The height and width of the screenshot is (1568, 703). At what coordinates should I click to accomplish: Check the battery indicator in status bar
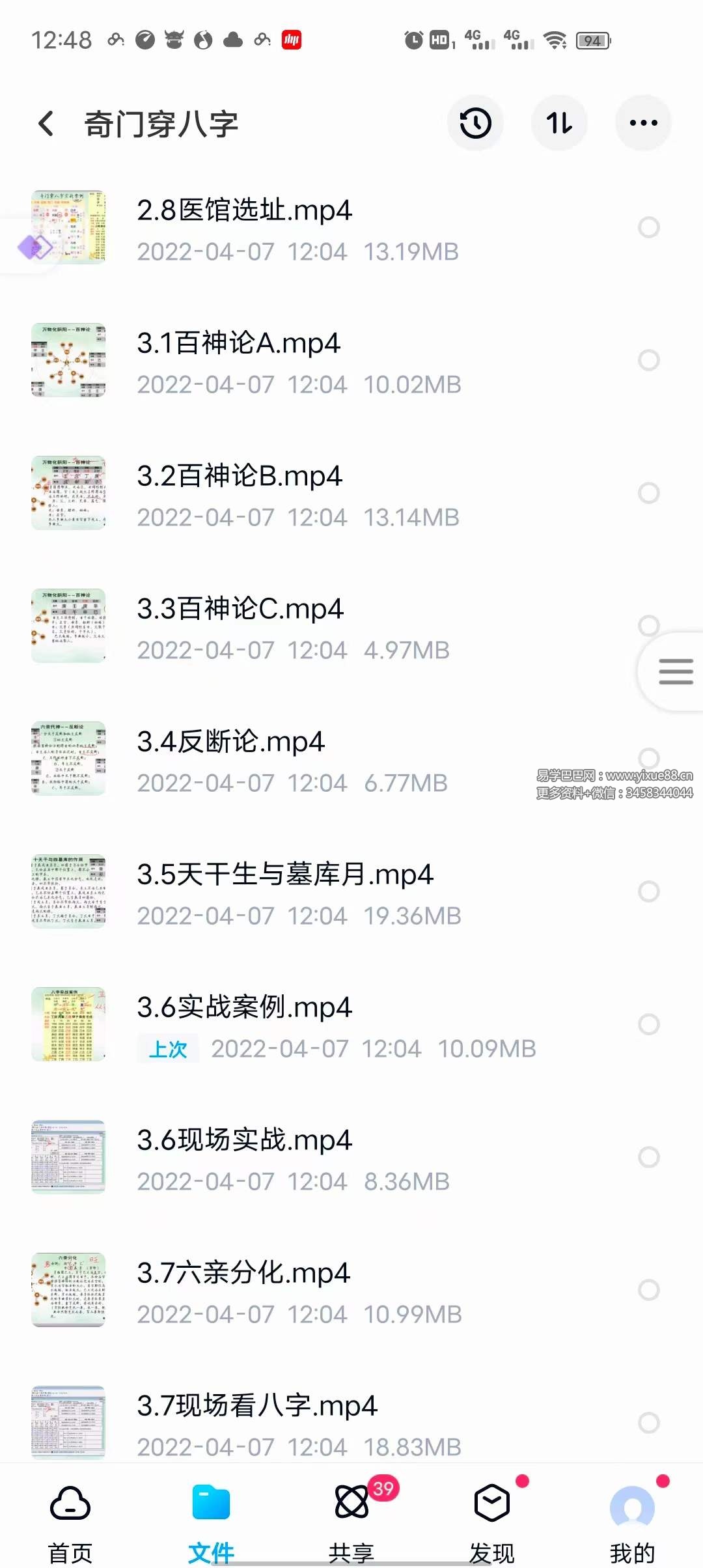[591, 40]
